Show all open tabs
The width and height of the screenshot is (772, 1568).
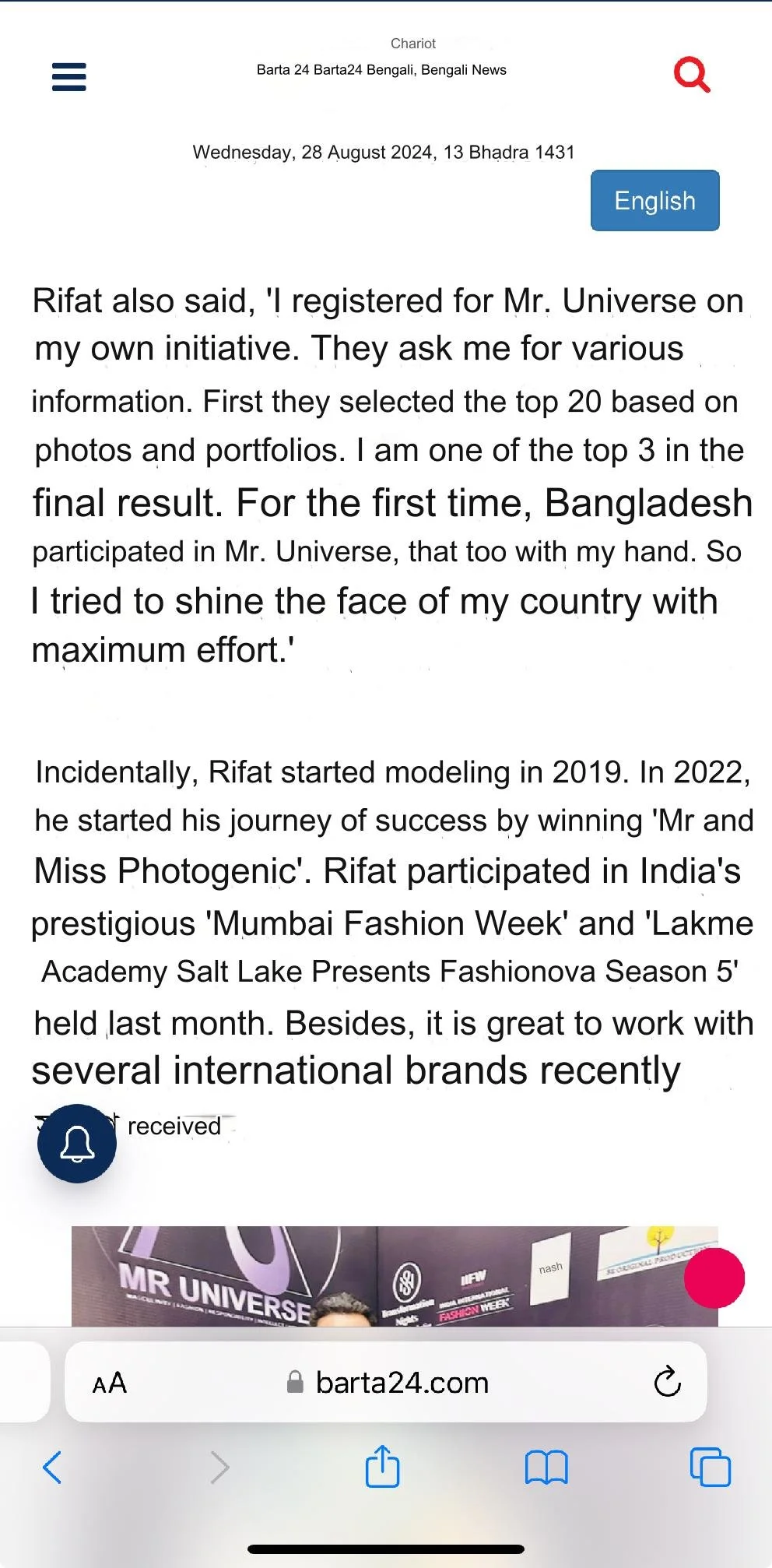[x=710, y=1468]
